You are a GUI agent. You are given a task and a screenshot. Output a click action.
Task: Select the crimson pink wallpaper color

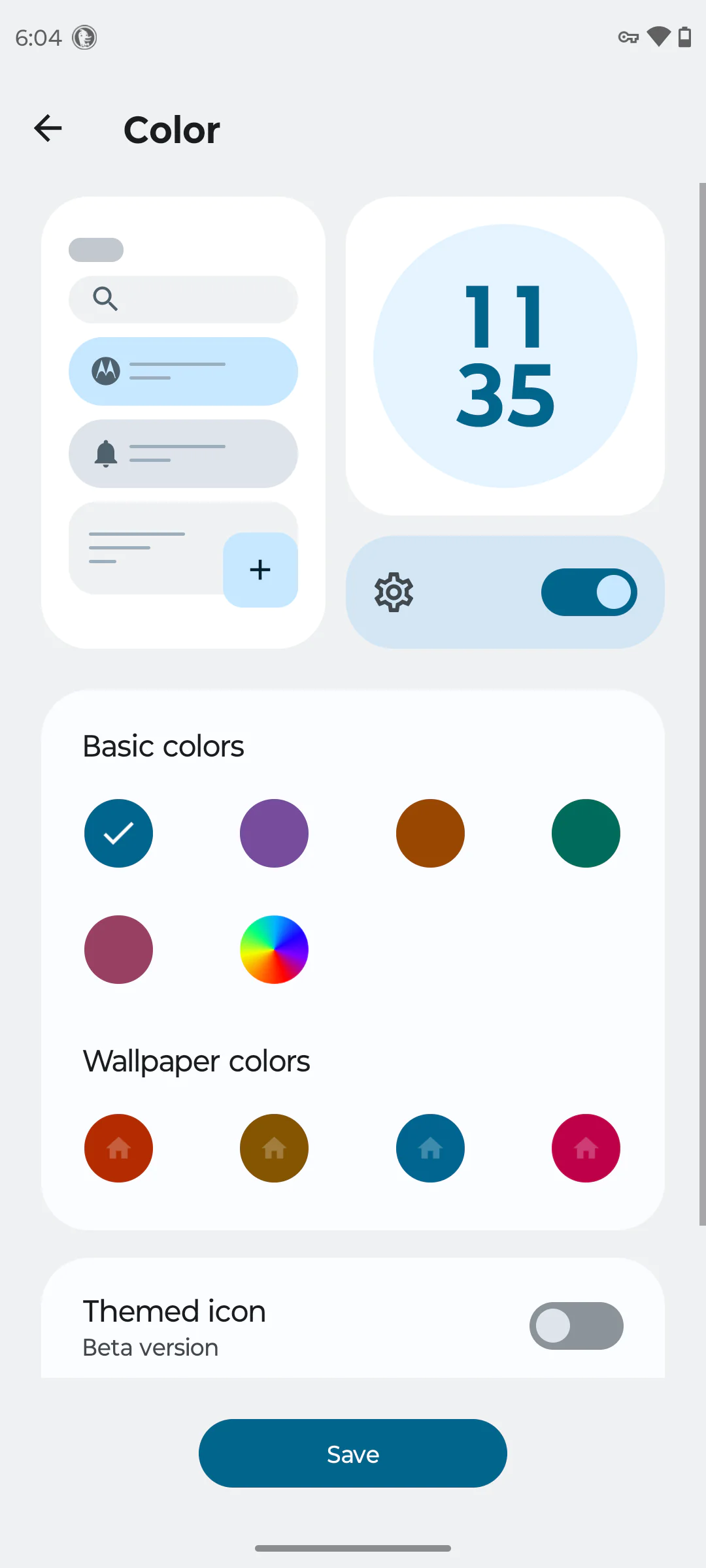(x=586, y=1148)
